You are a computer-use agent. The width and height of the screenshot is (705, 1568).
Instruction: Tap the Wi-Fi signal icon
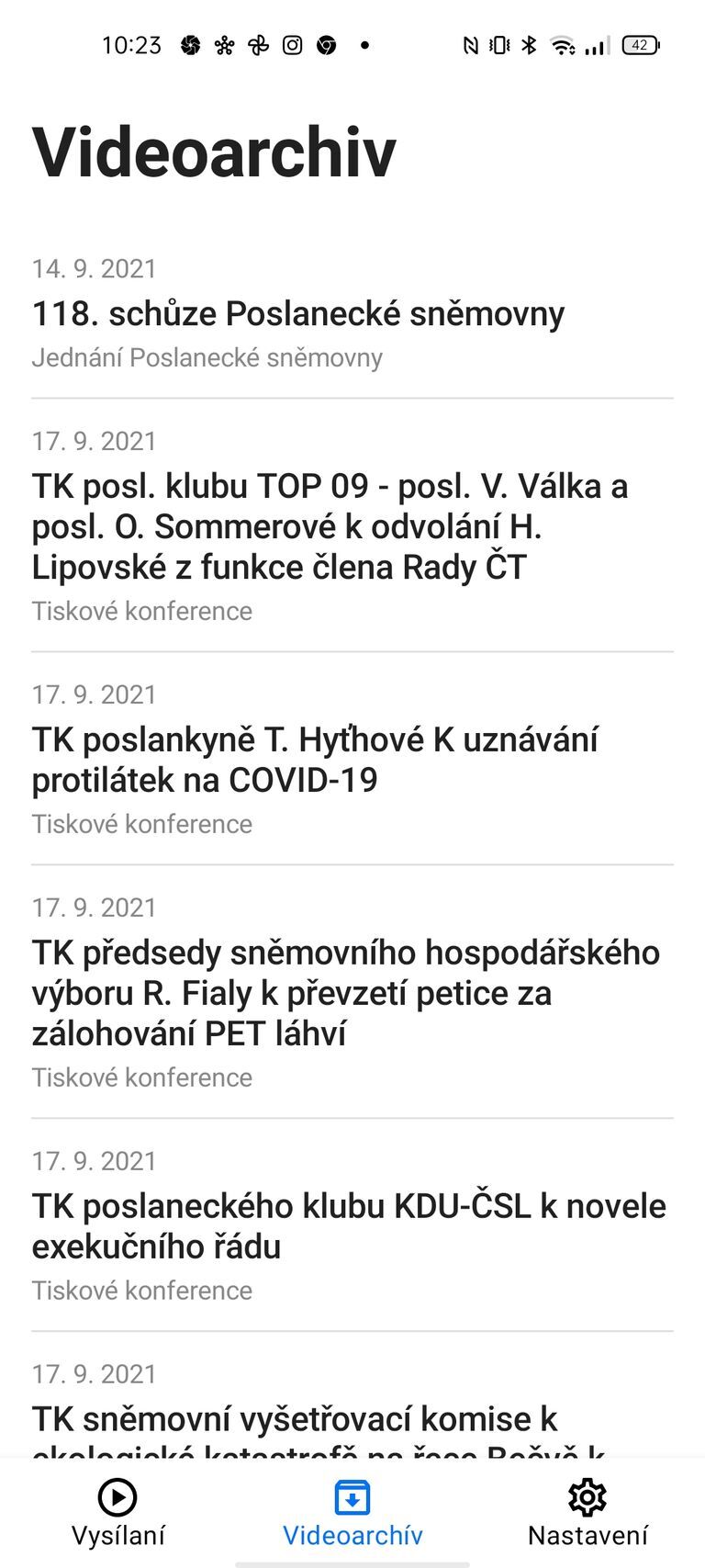point(560,44)
